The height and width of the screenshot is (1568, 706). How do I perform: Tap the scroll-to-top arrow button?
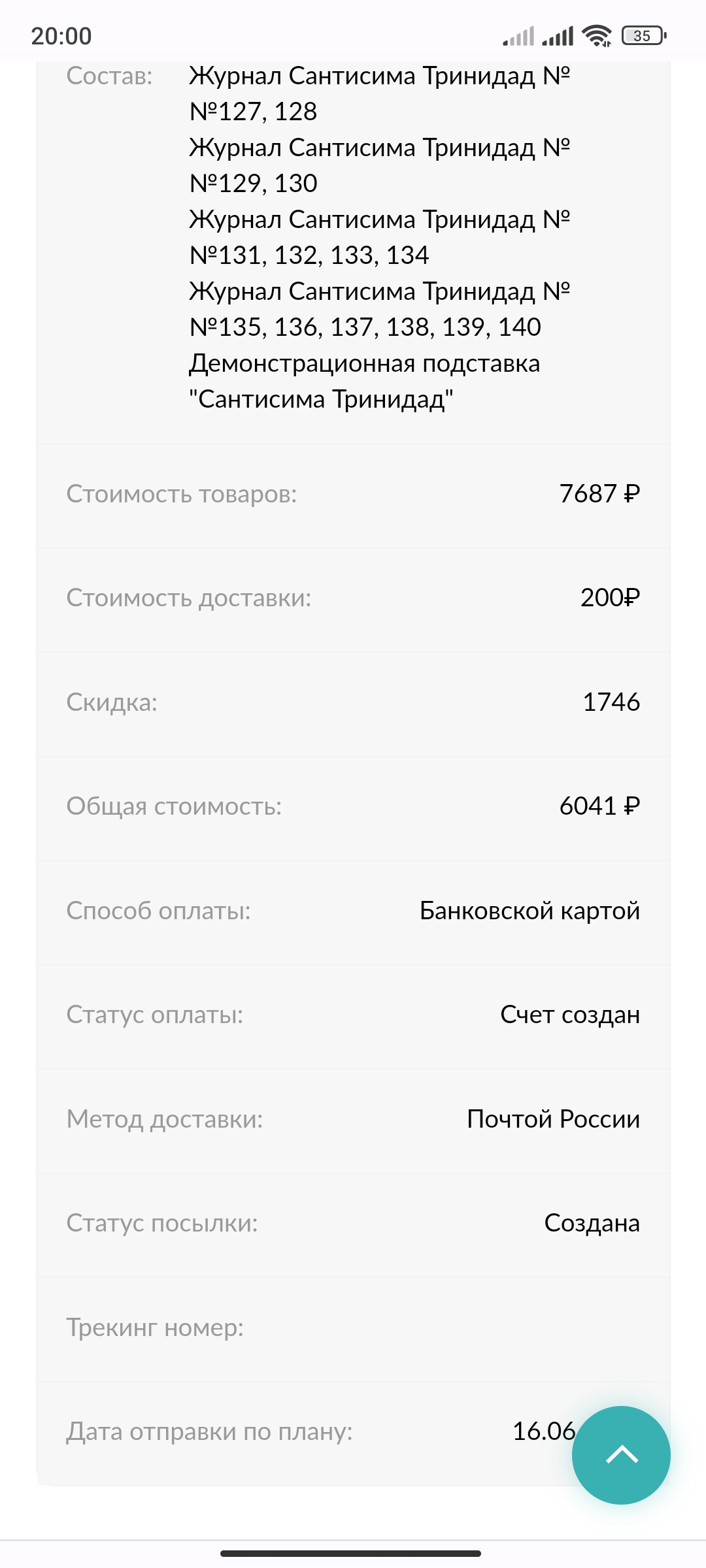coord(621,1455)
